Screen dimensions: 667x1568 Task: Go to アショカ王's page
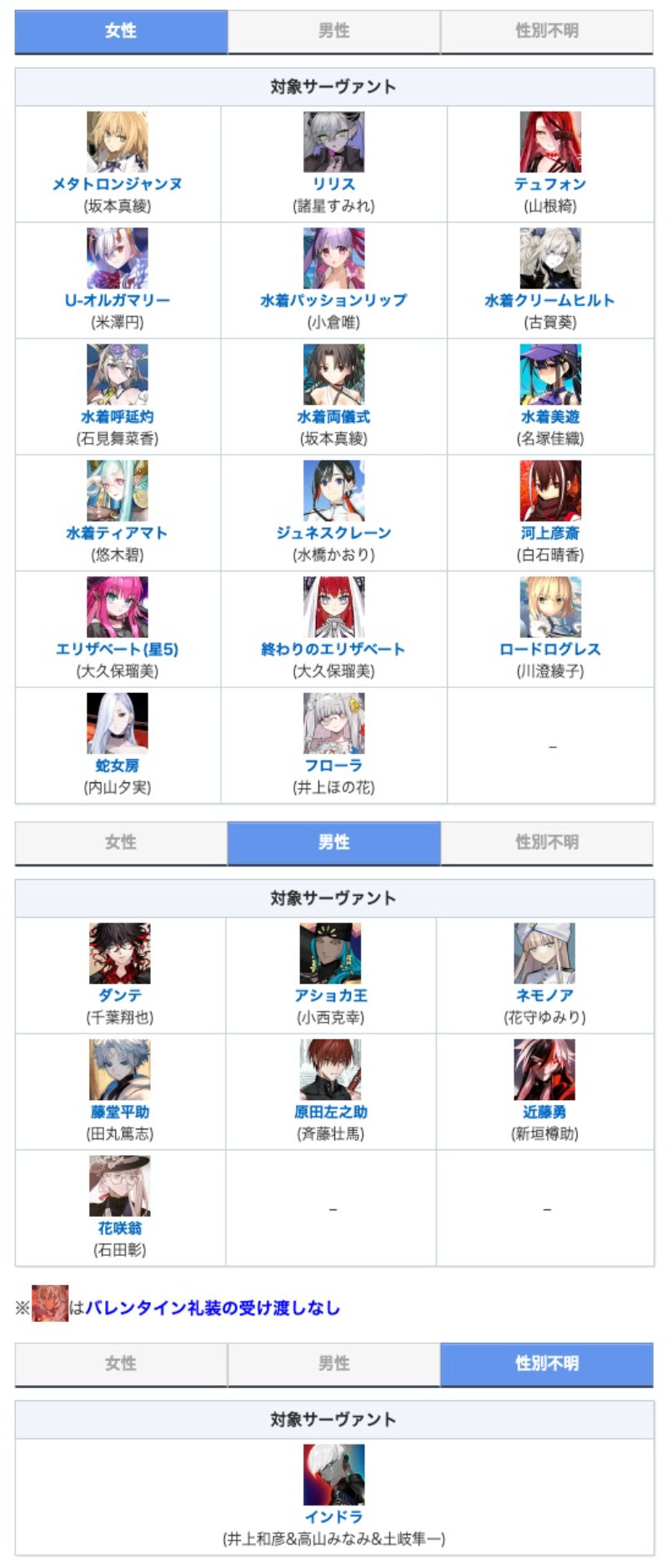click(331, 996)
